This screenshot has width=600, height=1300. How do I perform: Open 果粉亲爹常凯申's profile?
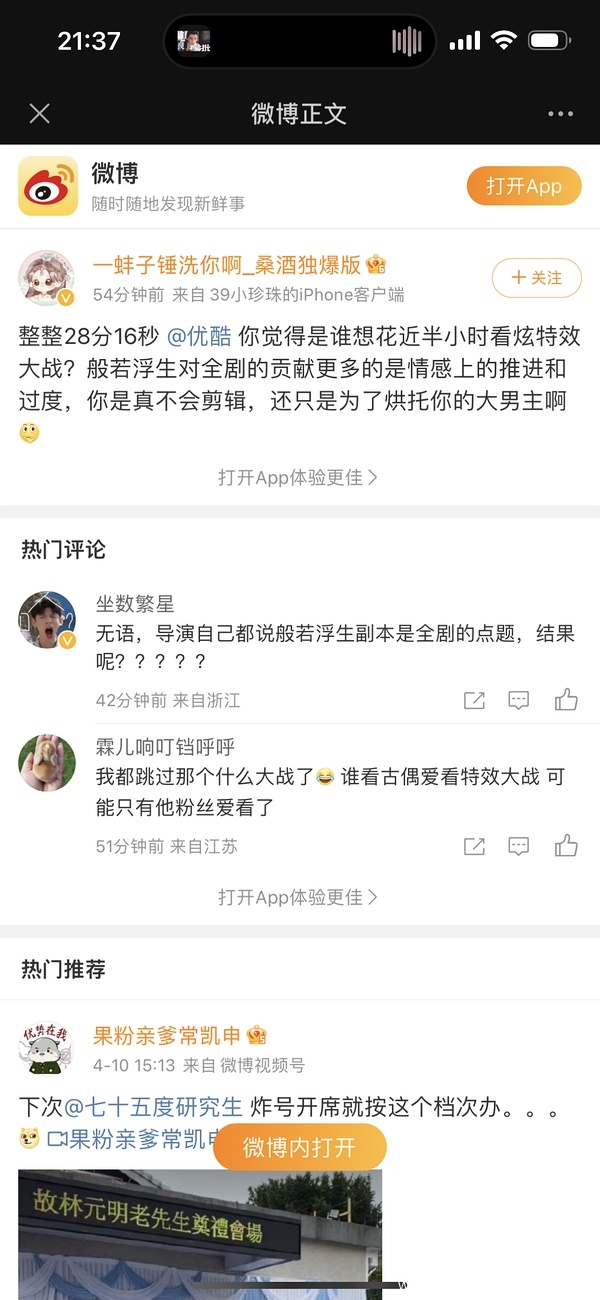pos(168,1035)
